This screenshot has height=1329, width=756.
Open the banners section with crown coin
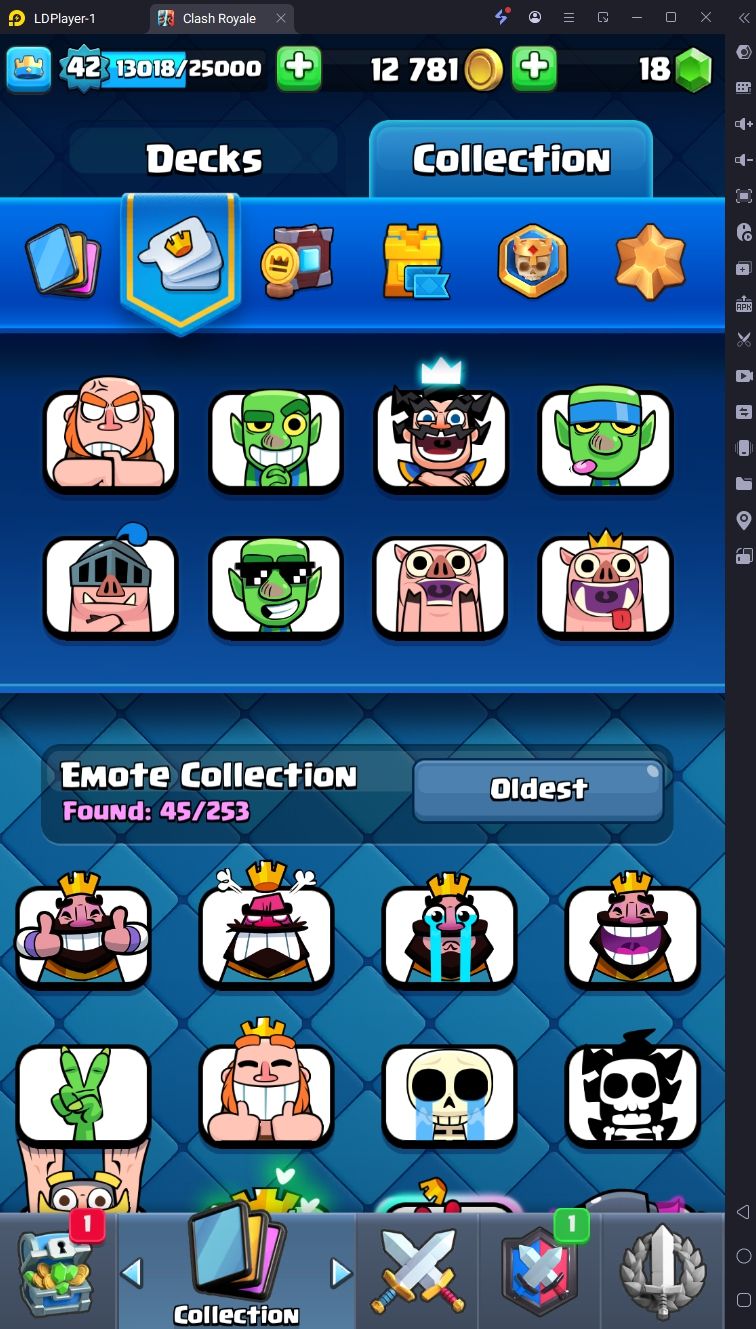tap(296, 262)
